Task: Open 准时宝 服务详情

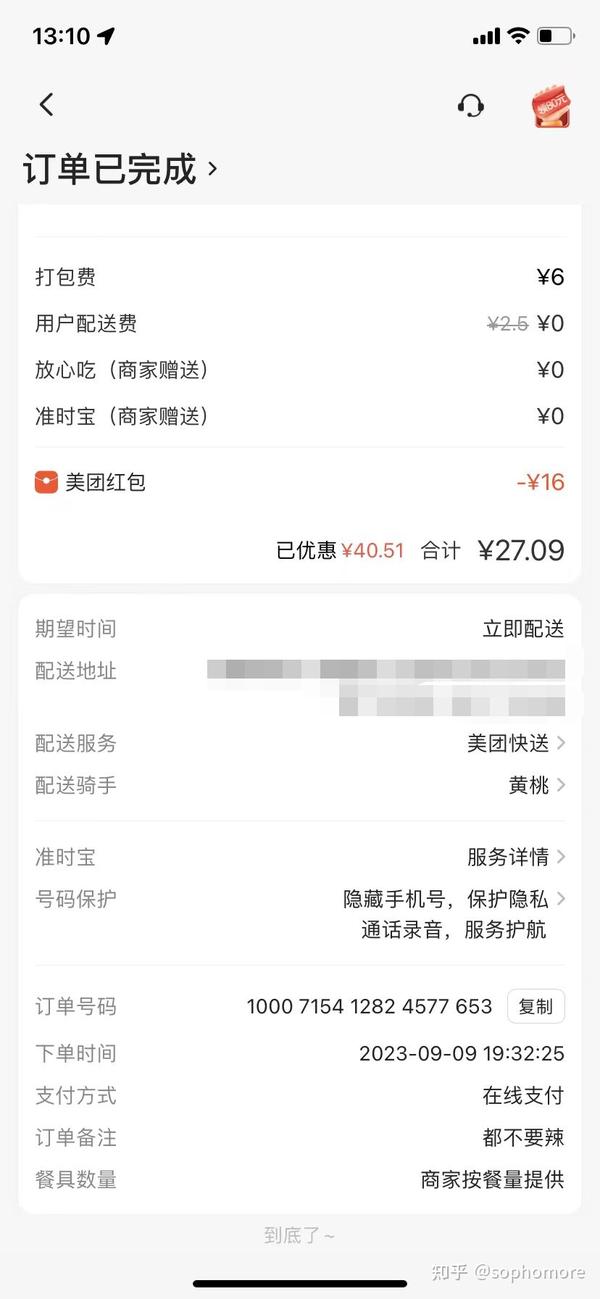Action: 516,857
